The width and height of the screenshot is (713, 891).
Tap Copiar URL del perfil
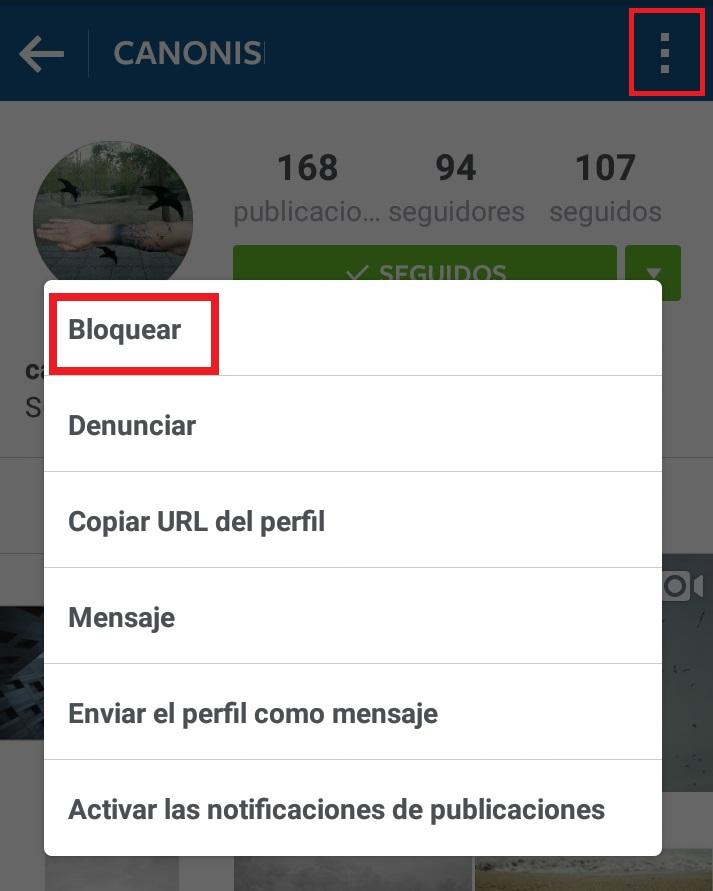[x=196, y=522]
